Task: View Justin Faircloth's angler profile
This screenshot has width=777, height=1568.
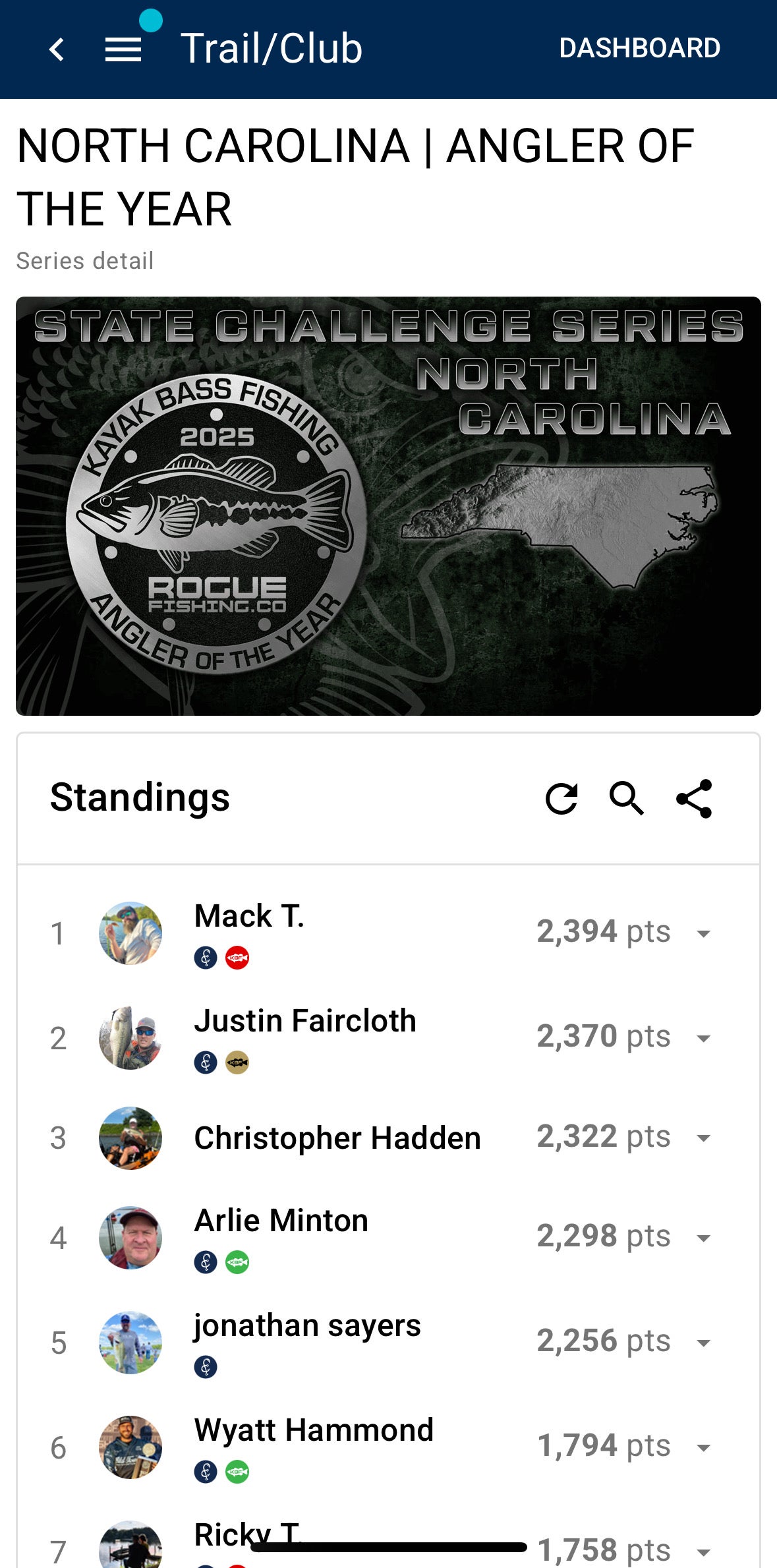Action: [304, 1021]
